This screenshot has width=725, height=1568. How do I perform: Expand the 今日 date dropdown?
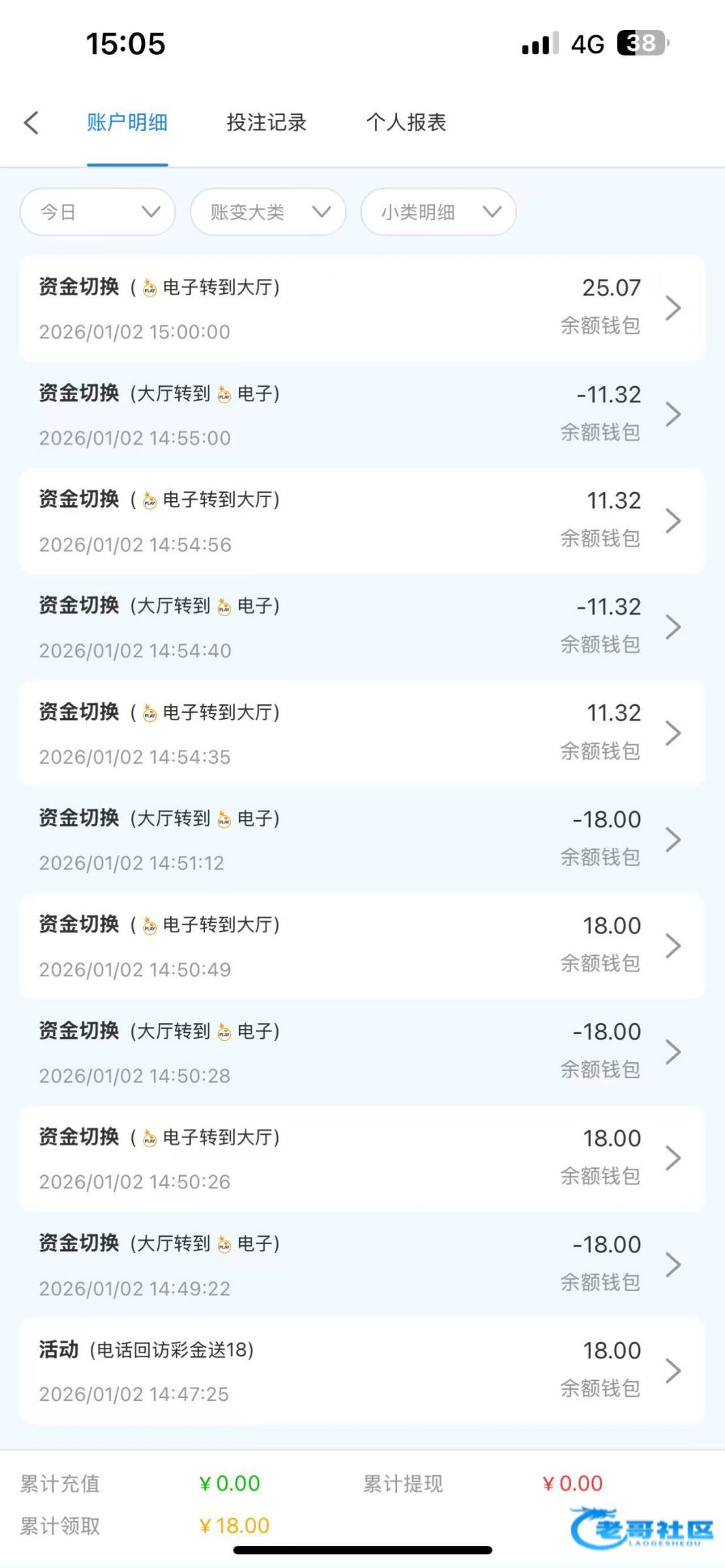tap(98, 212)
